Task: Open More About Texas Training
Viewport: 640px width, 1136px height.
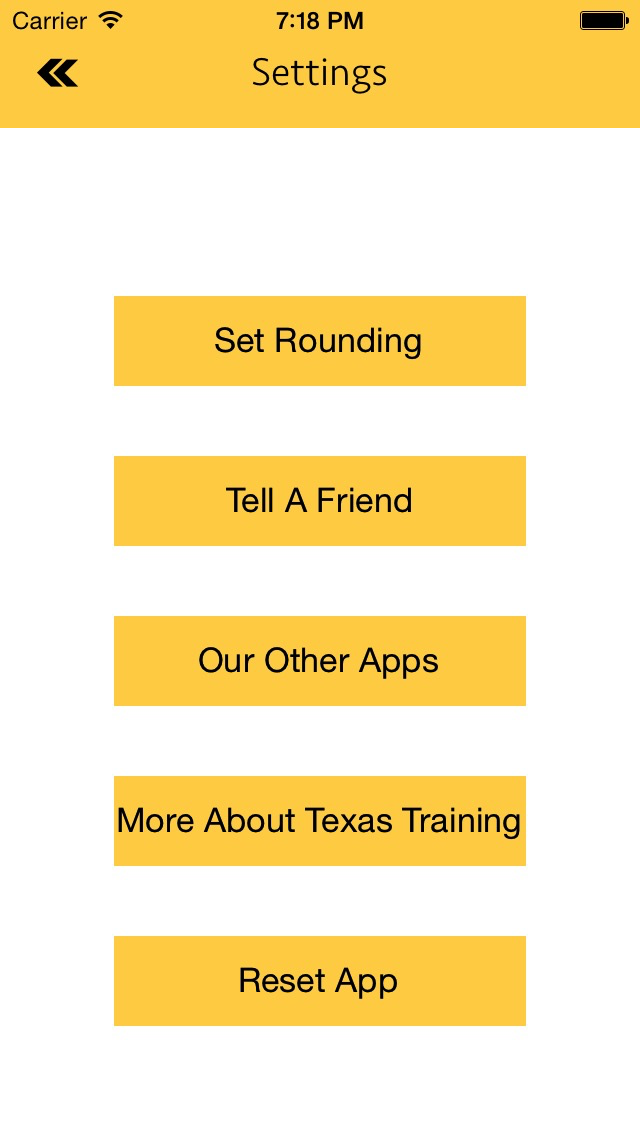Action: (x=319, y=821)
